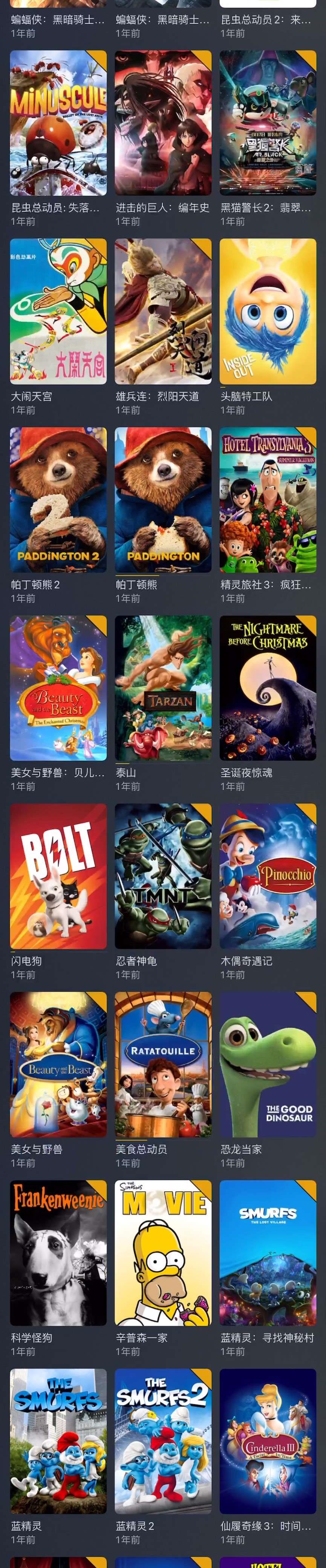Viewport: 326px width, 1568px height.
Task: Open 头脑特工队 Inside Out movie
Action: point(268,311)
